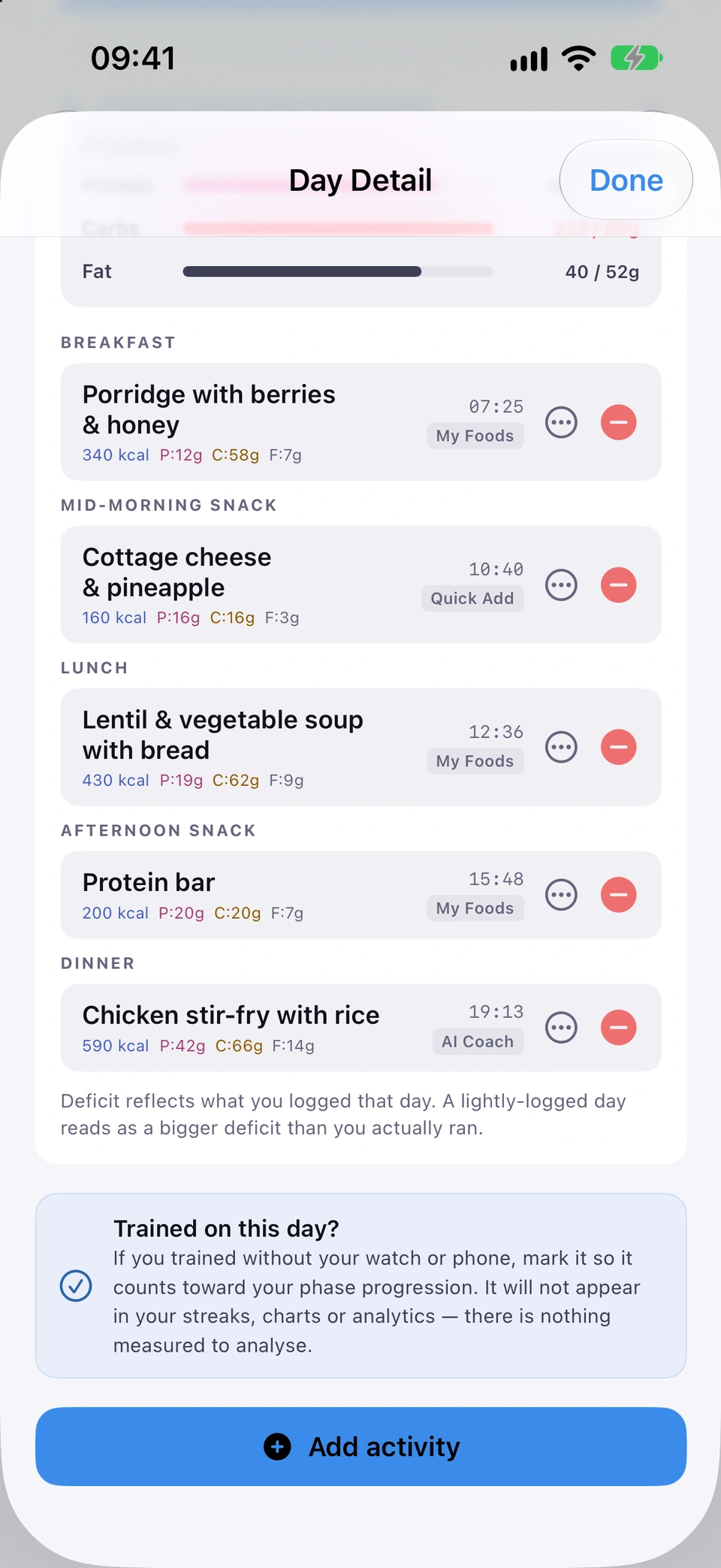The width and height of the screenshot is (721, 1568).
Task: Open more options for Protein bar
Action: point(561,895)
